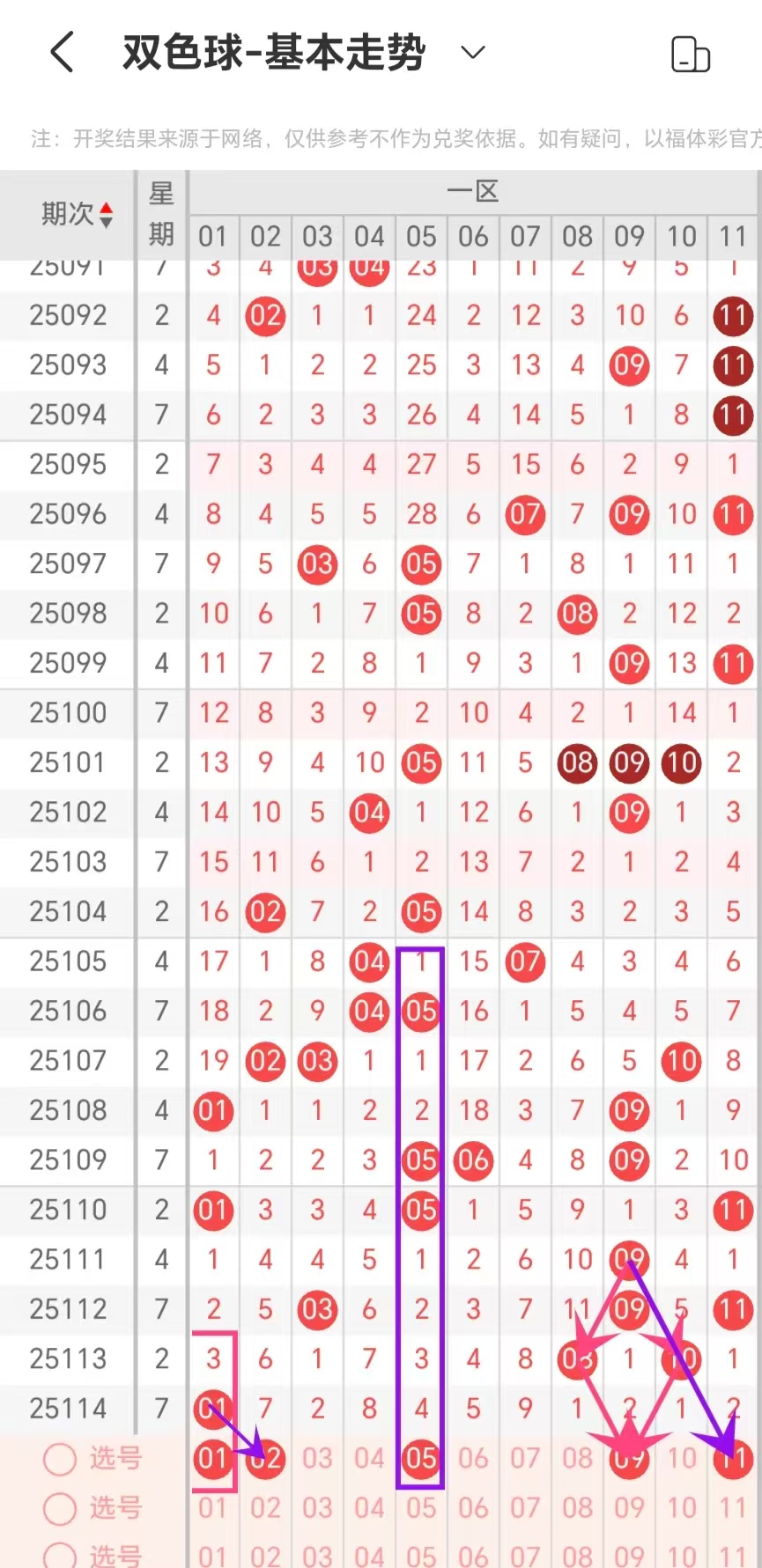Viewport: 762px width, 1568px height.
Task: Go back using the top-left arrow
Action: (x=62, y=53)
